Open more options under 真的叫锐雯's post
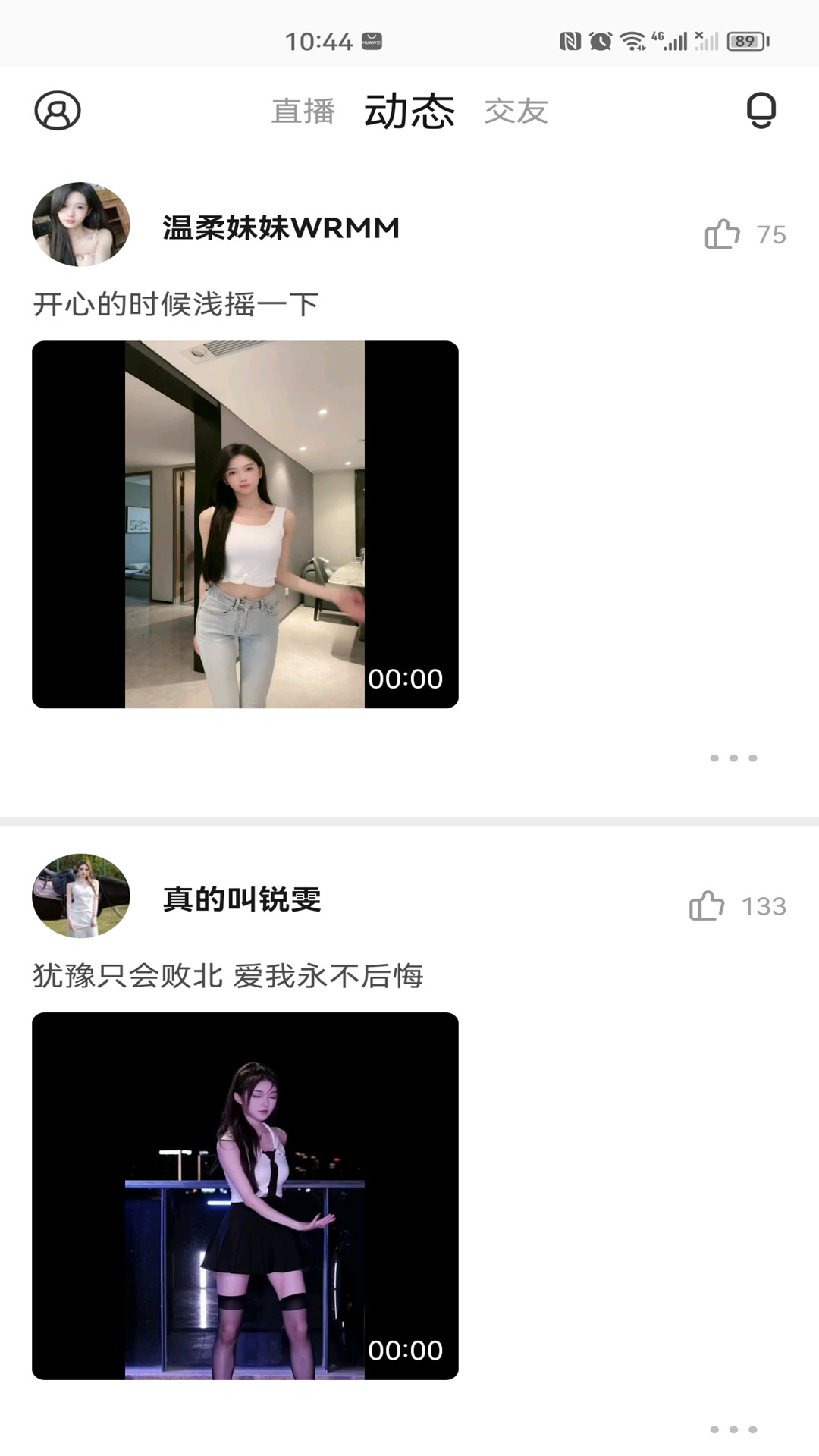 coord(733,1429)
